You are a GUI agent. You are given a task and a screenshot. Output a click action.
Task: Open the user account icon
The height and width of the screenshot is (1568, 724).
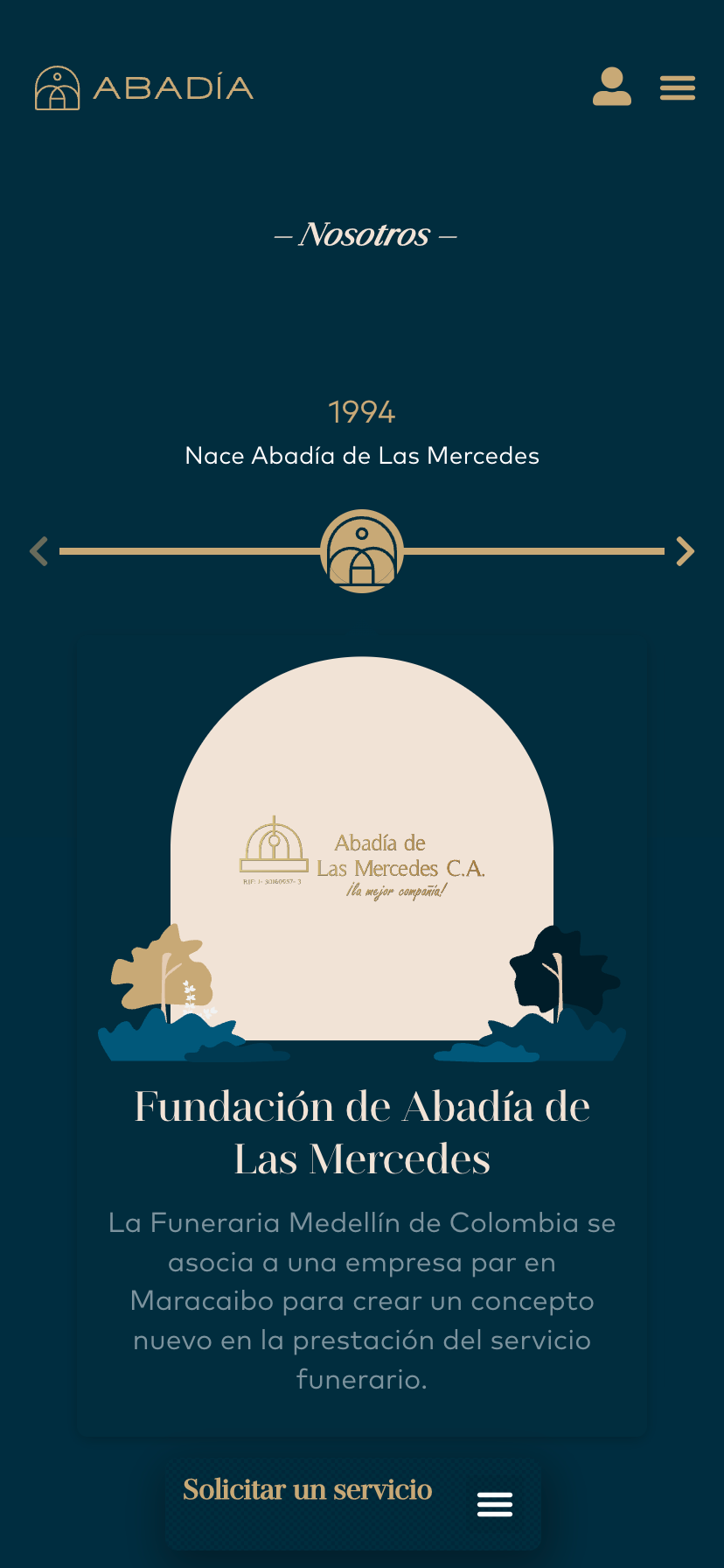pos(612,87)
